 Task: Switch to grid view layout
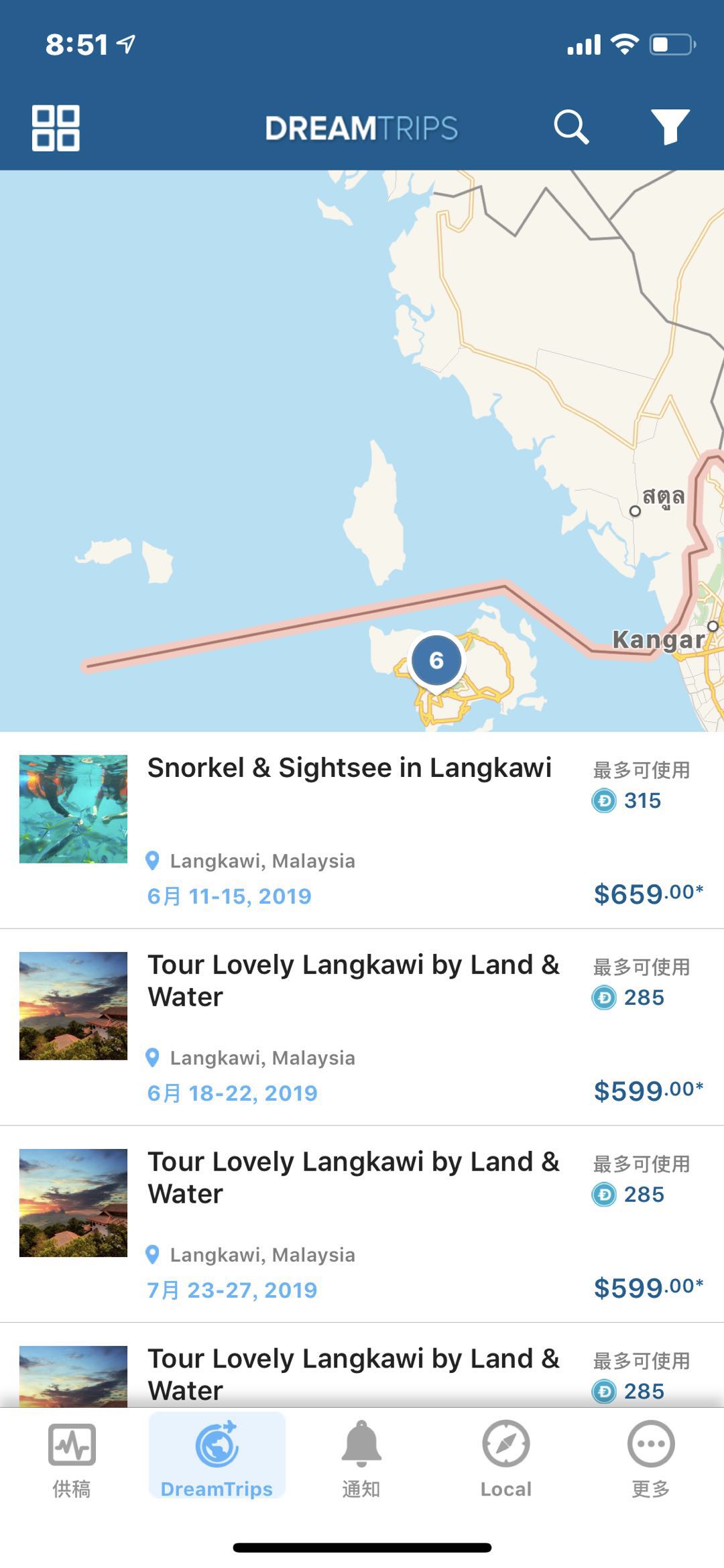tap(56, 128)
